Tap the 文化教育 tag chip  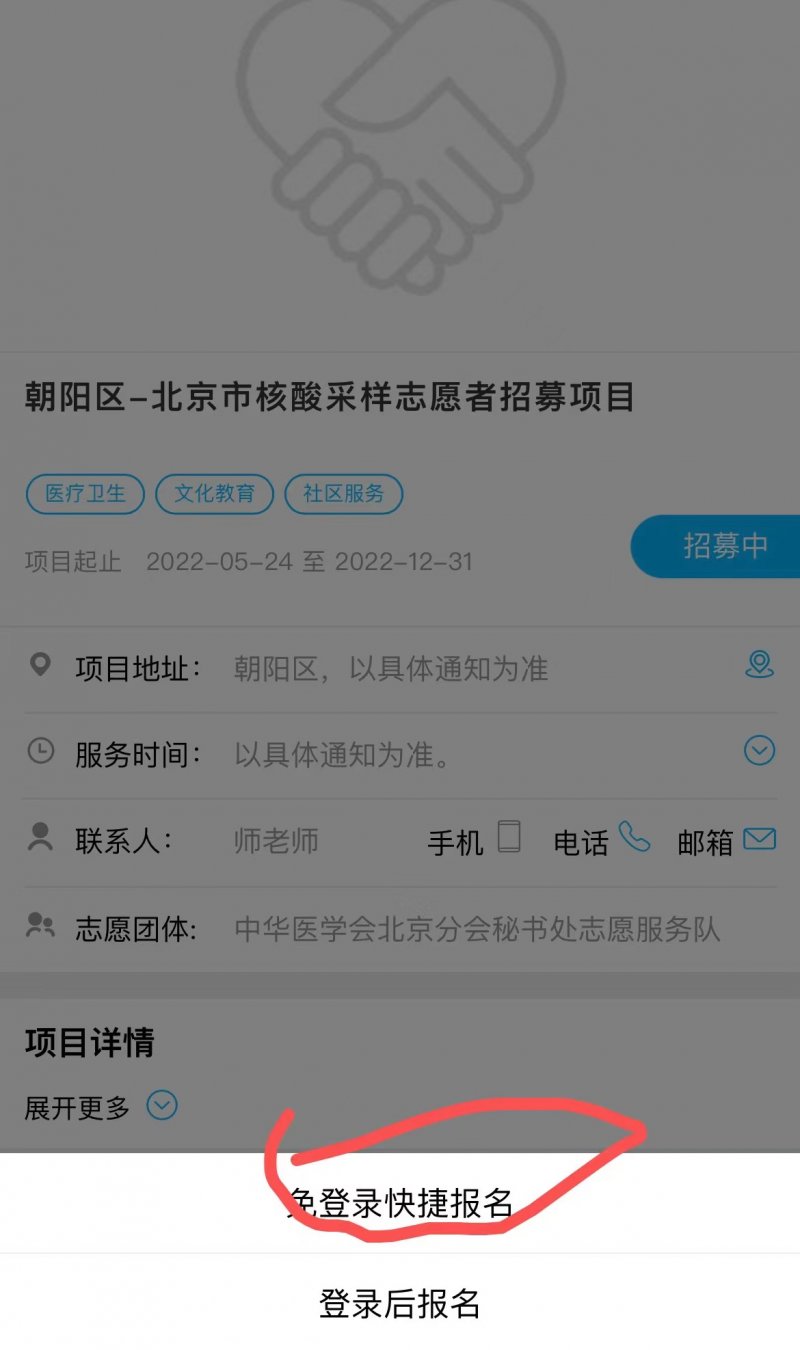tap(214, 494)
